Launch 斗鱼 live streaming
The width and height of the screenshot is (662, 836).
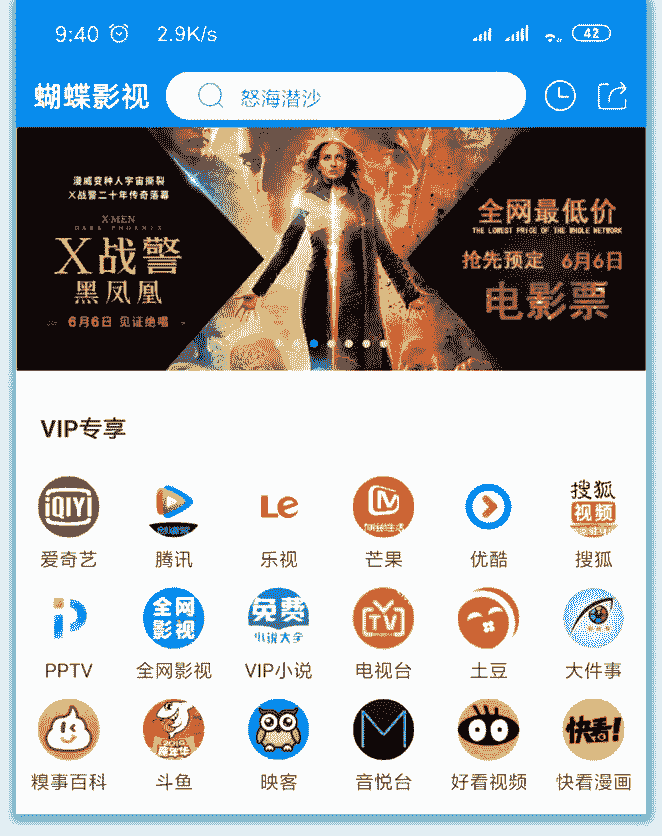(174, 730)
